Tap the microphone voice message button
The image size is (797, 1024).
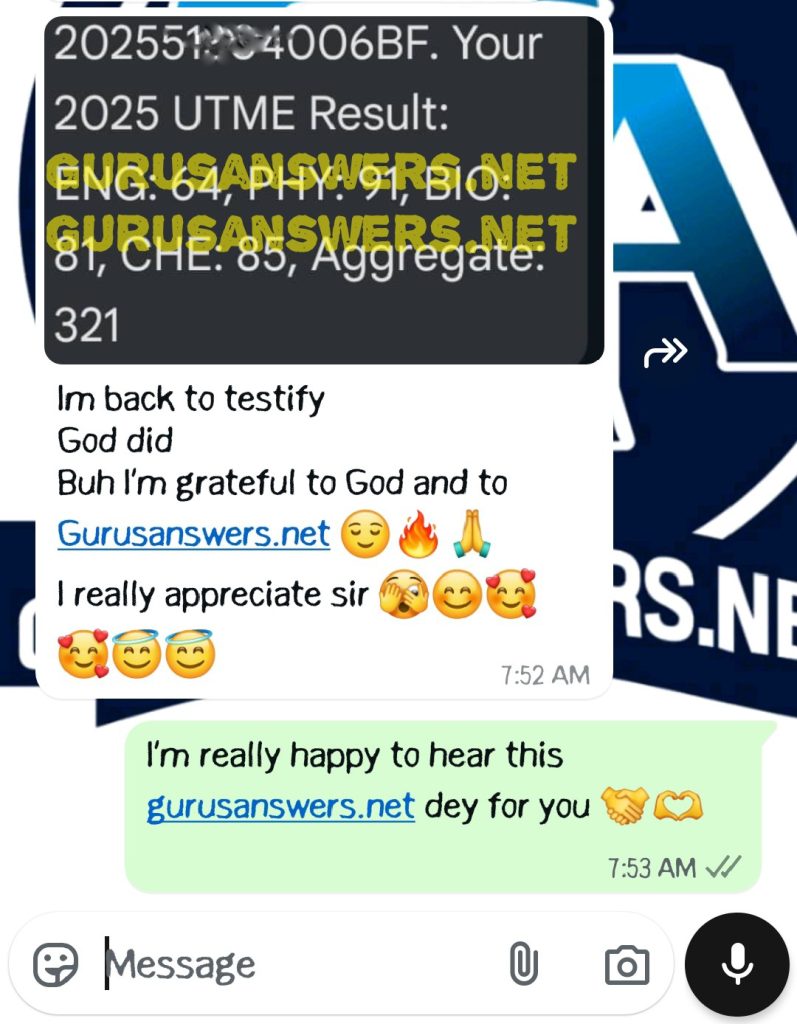(x=738, y=964)
